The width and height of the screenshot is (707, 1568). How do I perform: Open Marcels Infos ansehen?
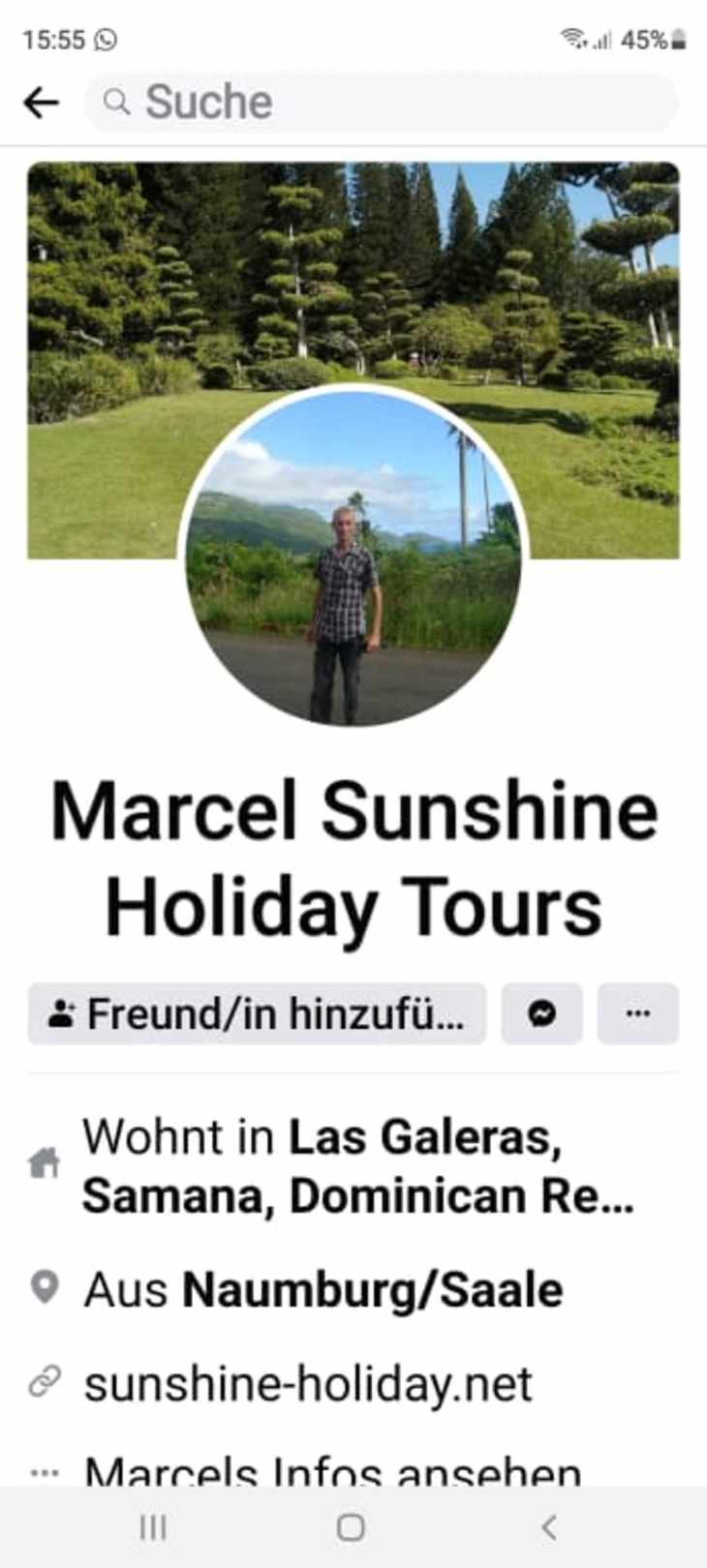[x=332, y=1471]
